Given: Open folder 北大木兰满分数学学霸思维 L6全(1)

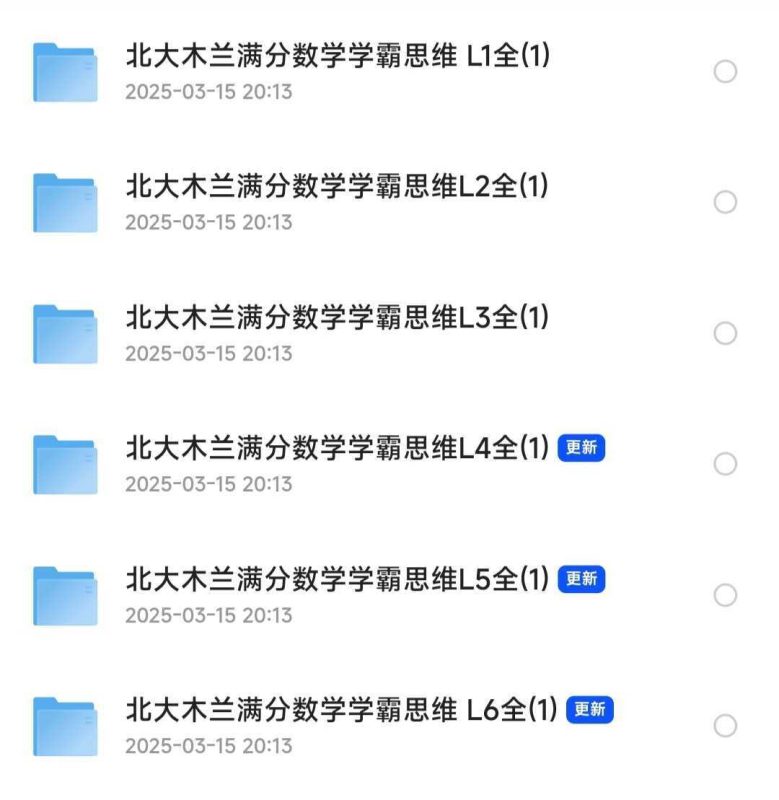Looking at the screenshot, I should (340, 711).
